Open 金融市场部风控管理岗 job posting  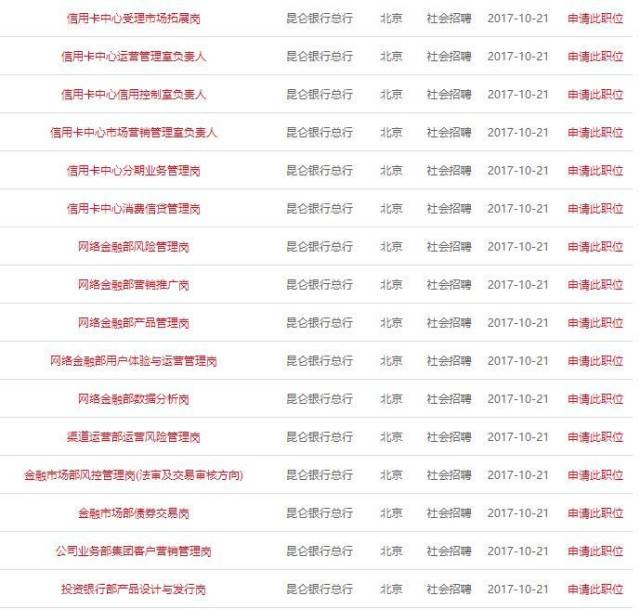tap(134, 475)
